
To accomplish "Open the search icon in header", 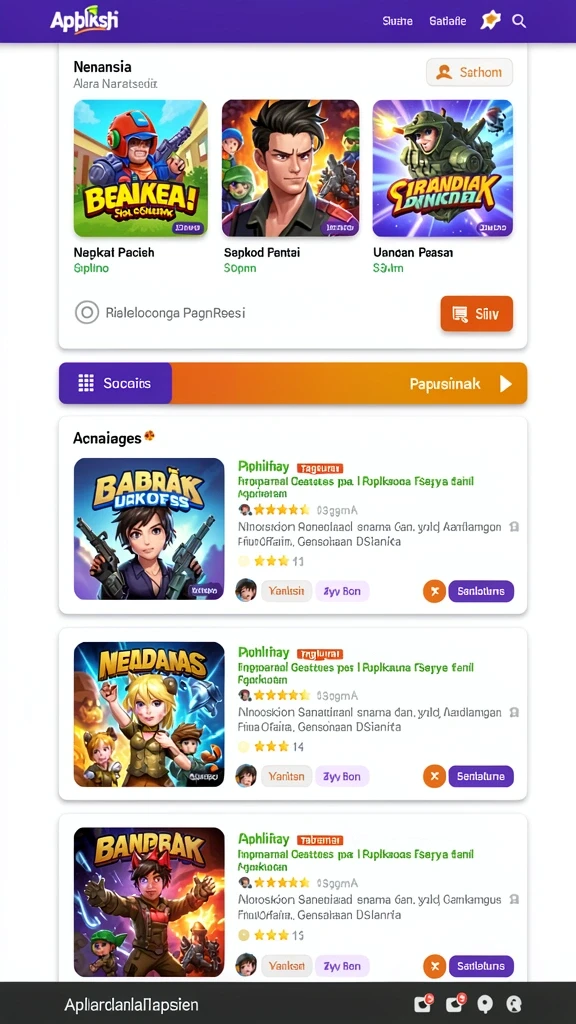I will click(519, 21).
